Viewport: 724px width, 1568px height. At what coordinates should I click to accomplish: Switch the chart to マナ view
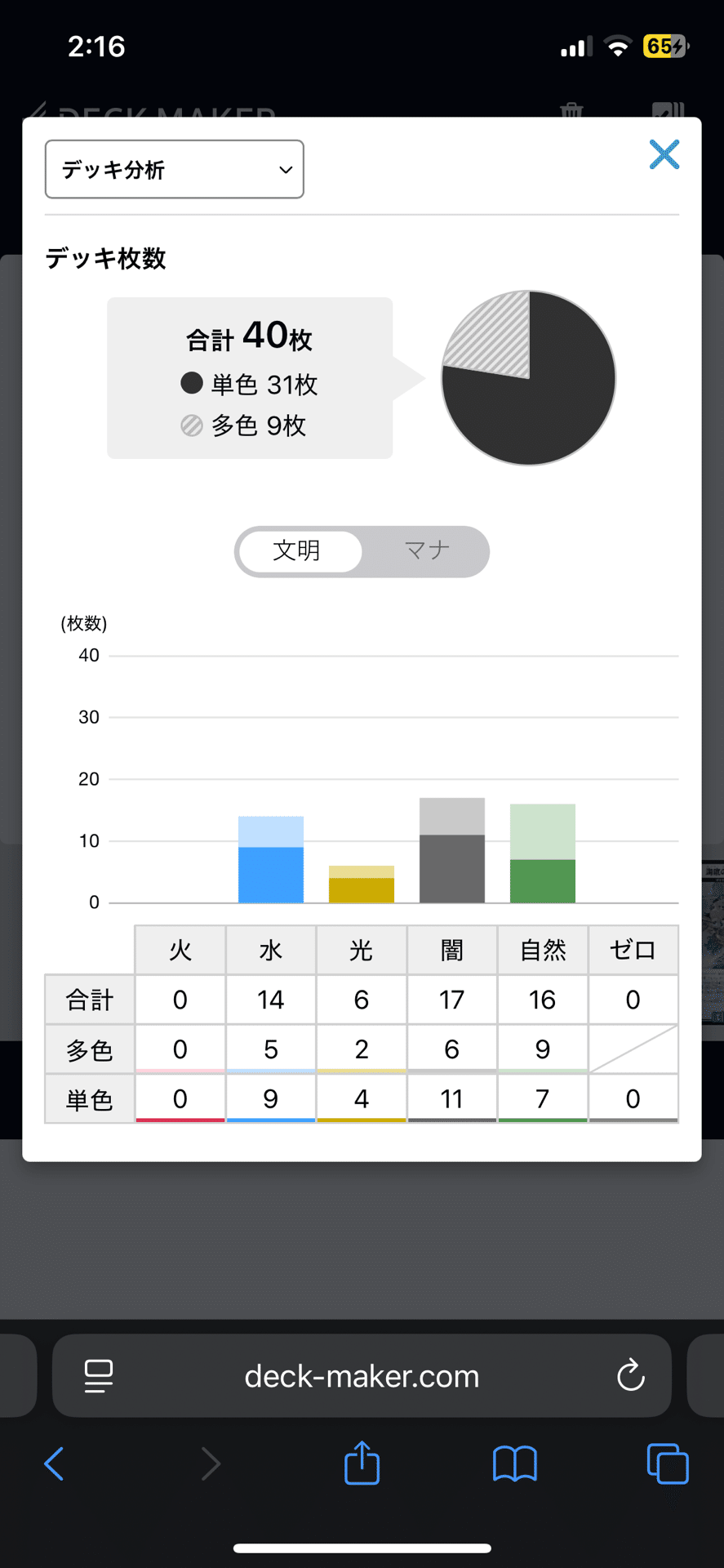(424, 551)
